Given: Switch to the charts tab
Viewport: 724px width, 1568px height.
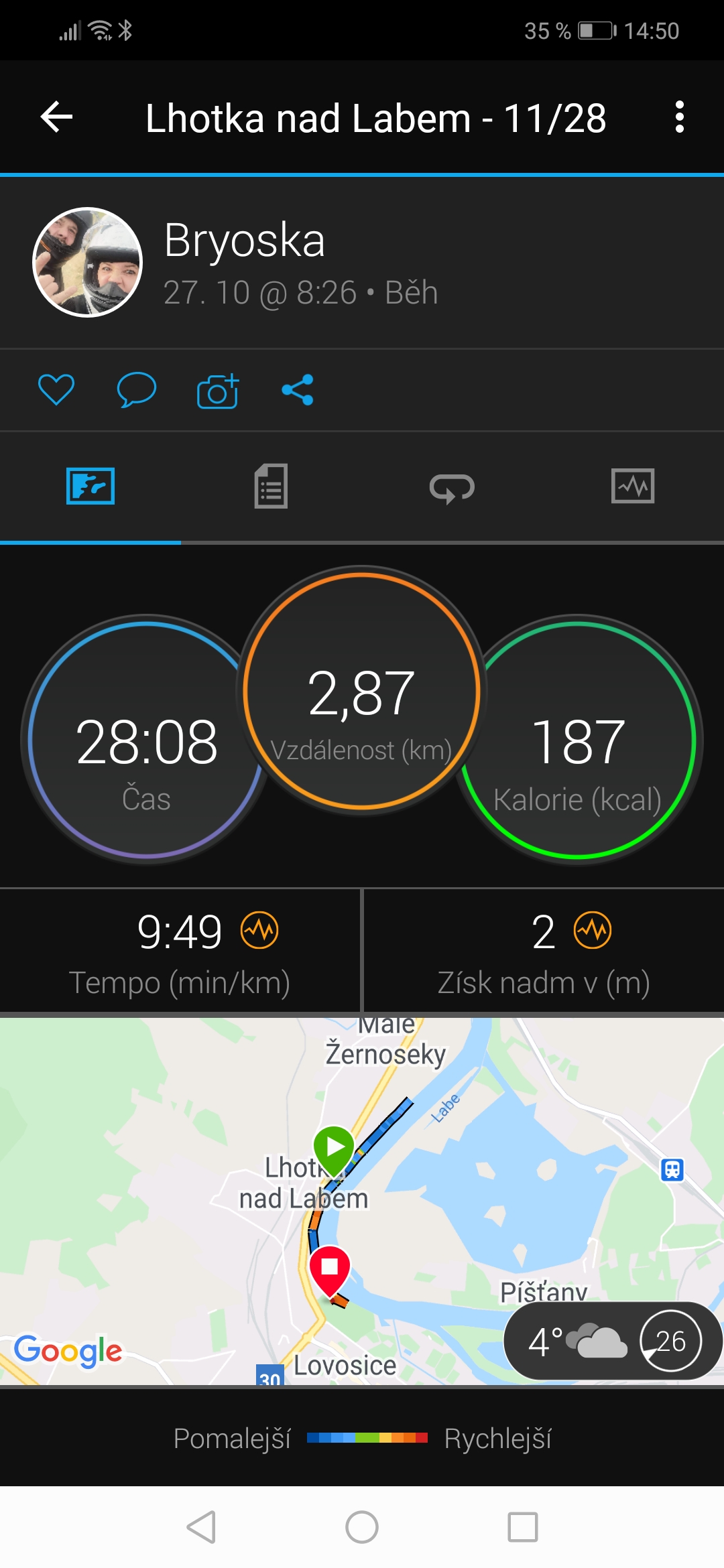Looking at the screenshot, I should [x=633, y=486].
